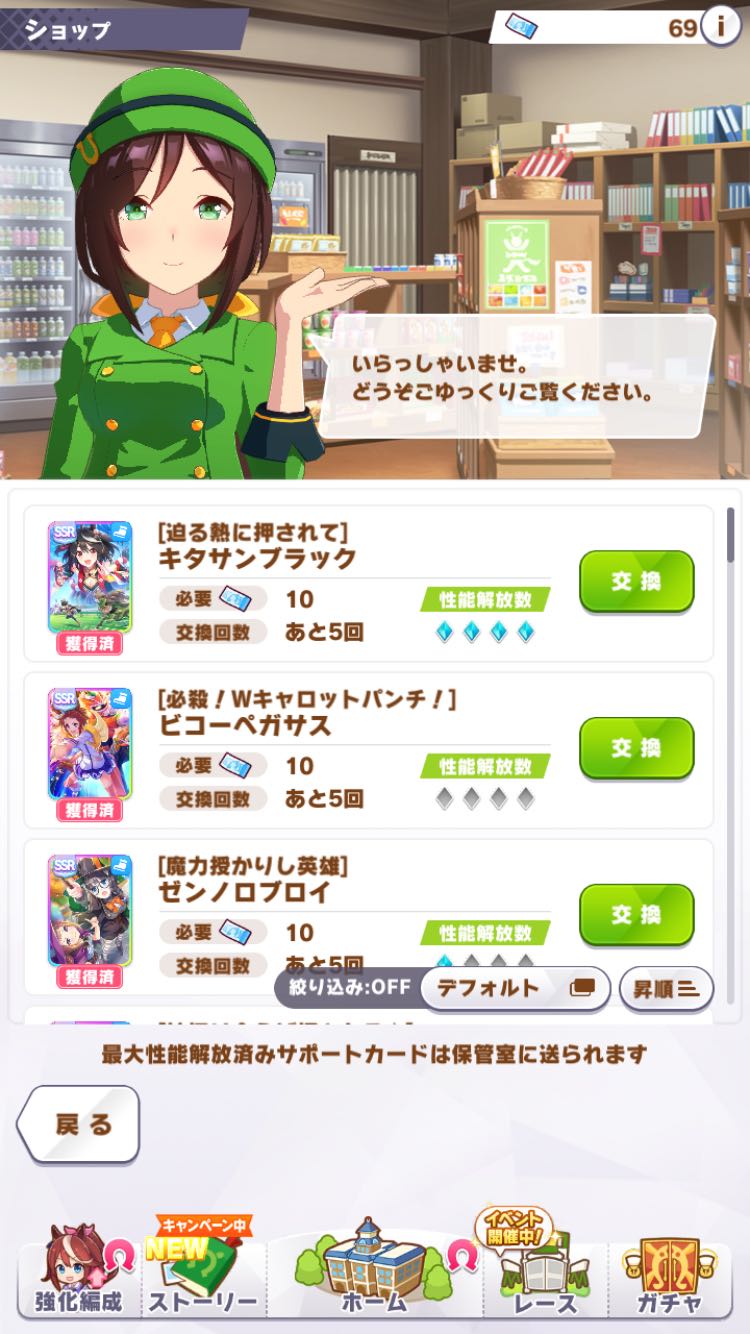
Task: View the ゼンノロブロイ SSR card image
Action: tap(90, 910)
